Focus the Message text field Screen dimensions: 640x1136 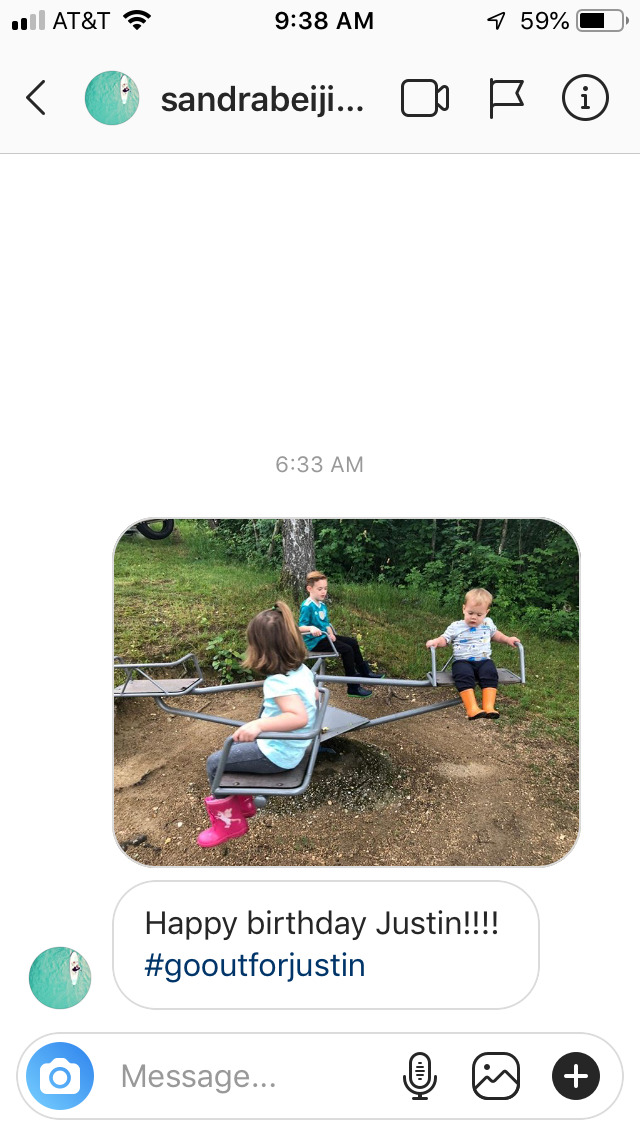(x=240, y=1077)
